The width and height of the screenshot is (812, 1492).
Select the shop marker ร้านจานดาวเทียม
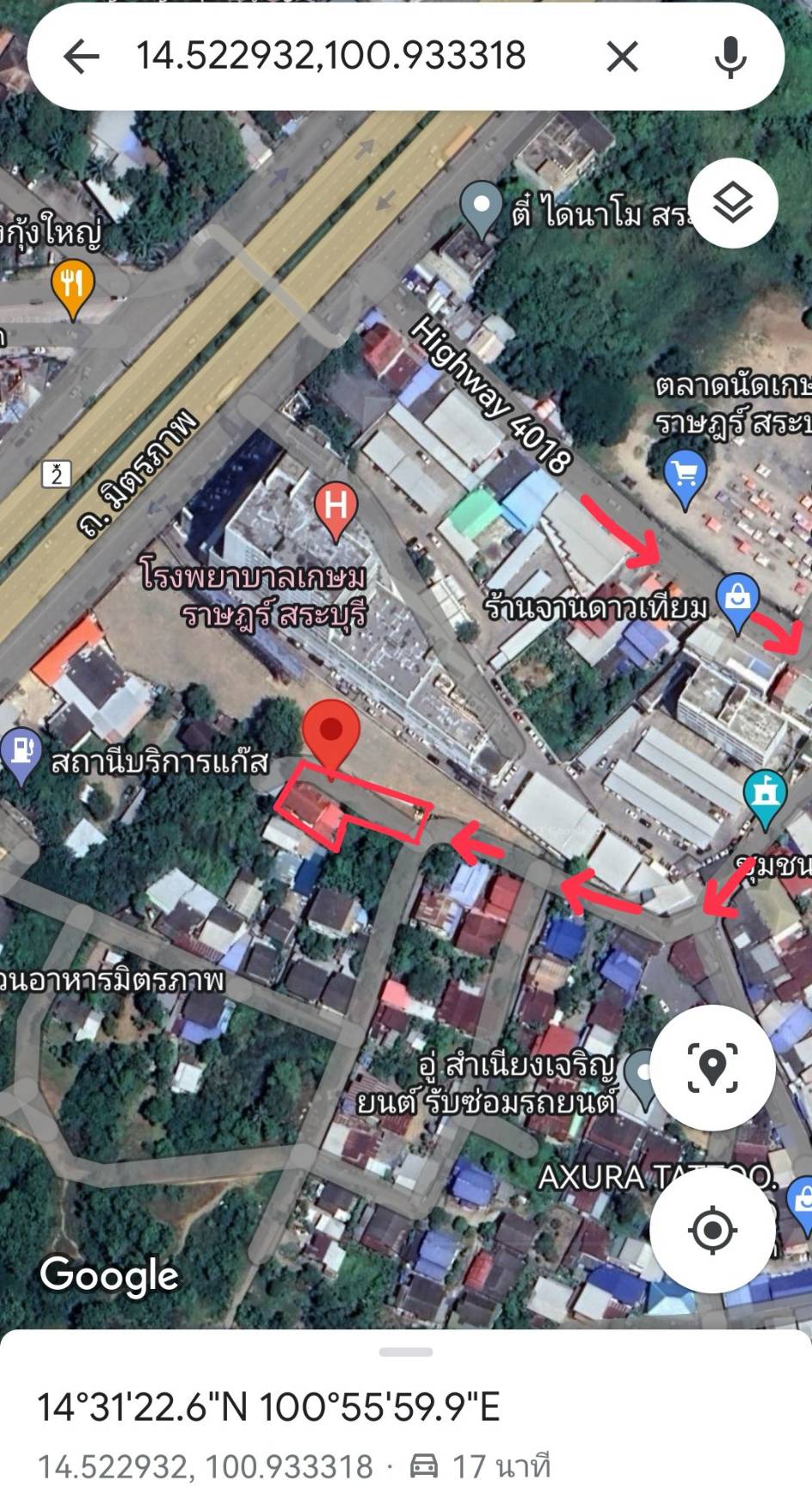[738, 597]
